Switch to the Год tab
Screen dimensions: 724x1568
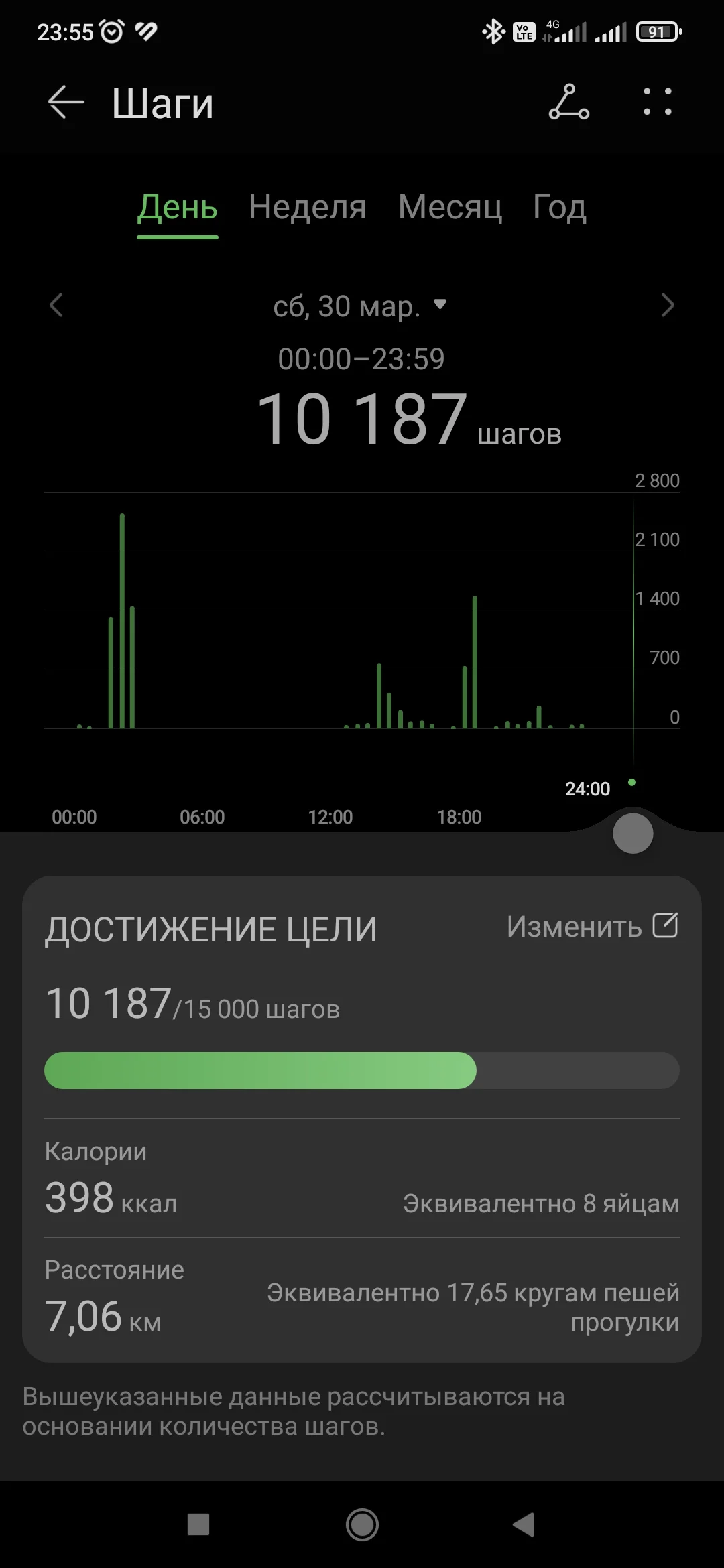tap(559, 208)
